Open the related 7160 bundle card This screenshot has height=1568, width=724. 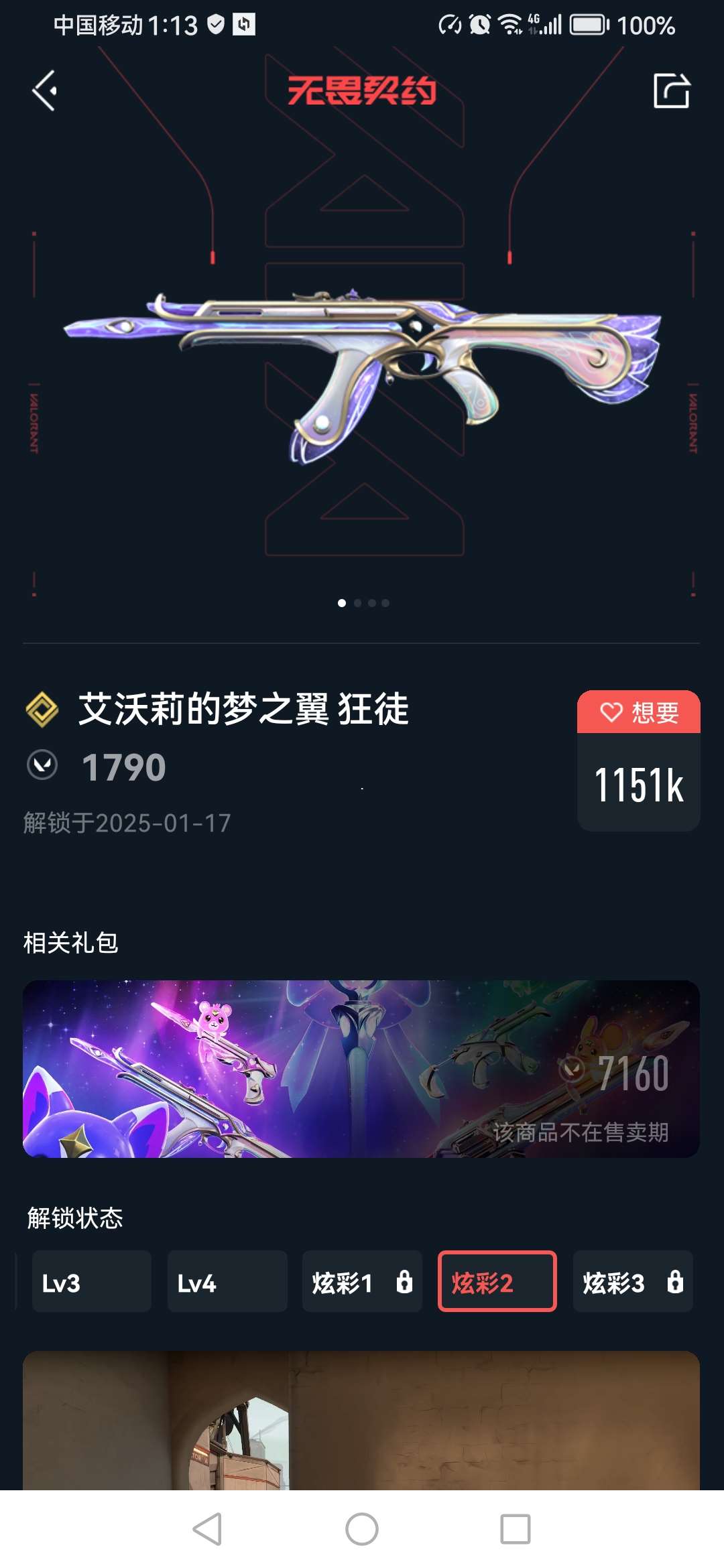click(361, 1069)
